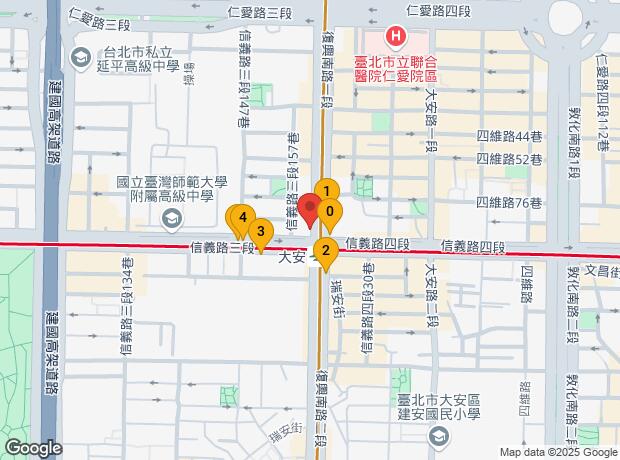Tap the red location pin
Viewport: 620px width, 460px height.
point(310,210)
